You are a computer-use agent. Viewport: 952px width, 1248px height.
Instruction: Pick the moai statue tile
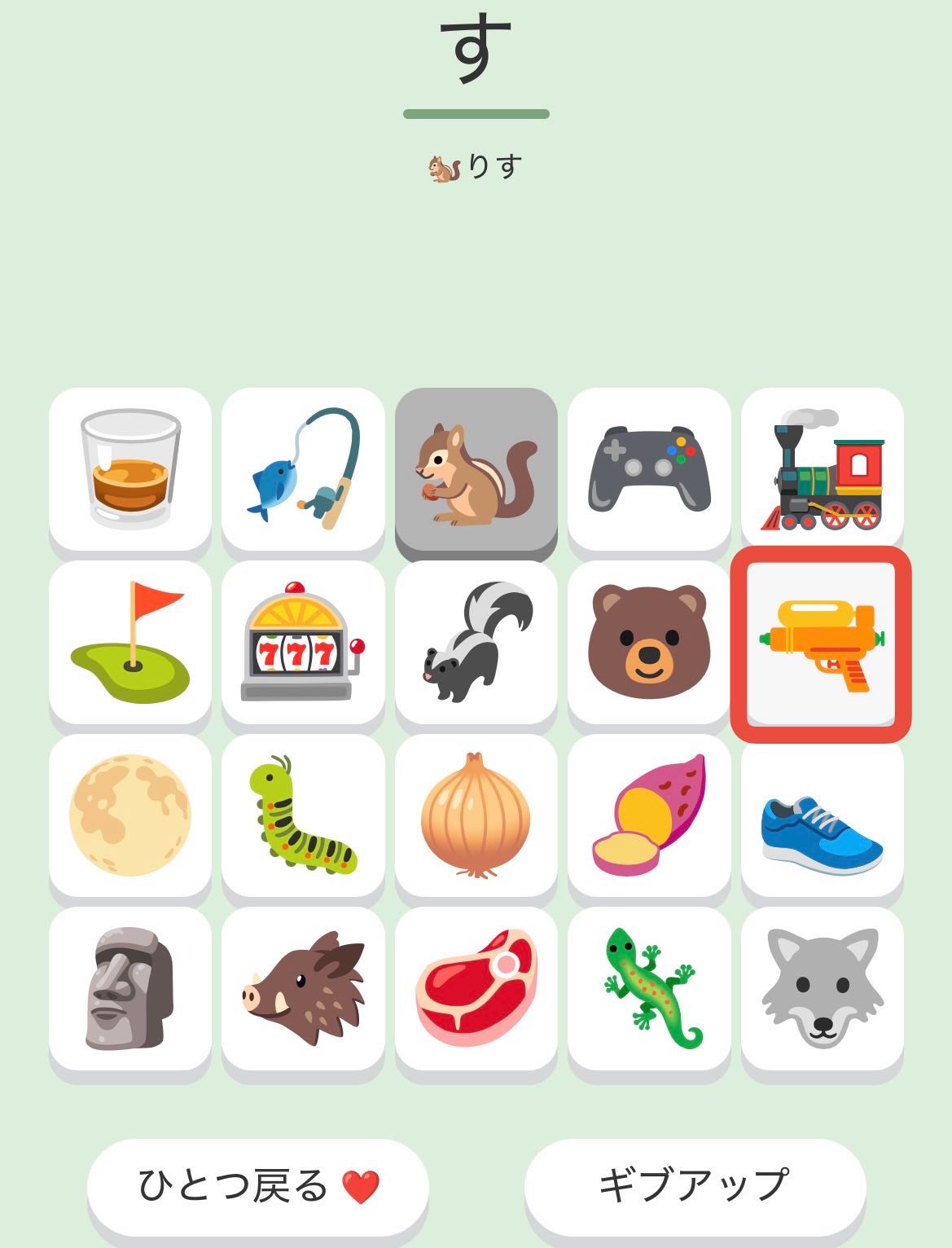[x=130, y=988]
